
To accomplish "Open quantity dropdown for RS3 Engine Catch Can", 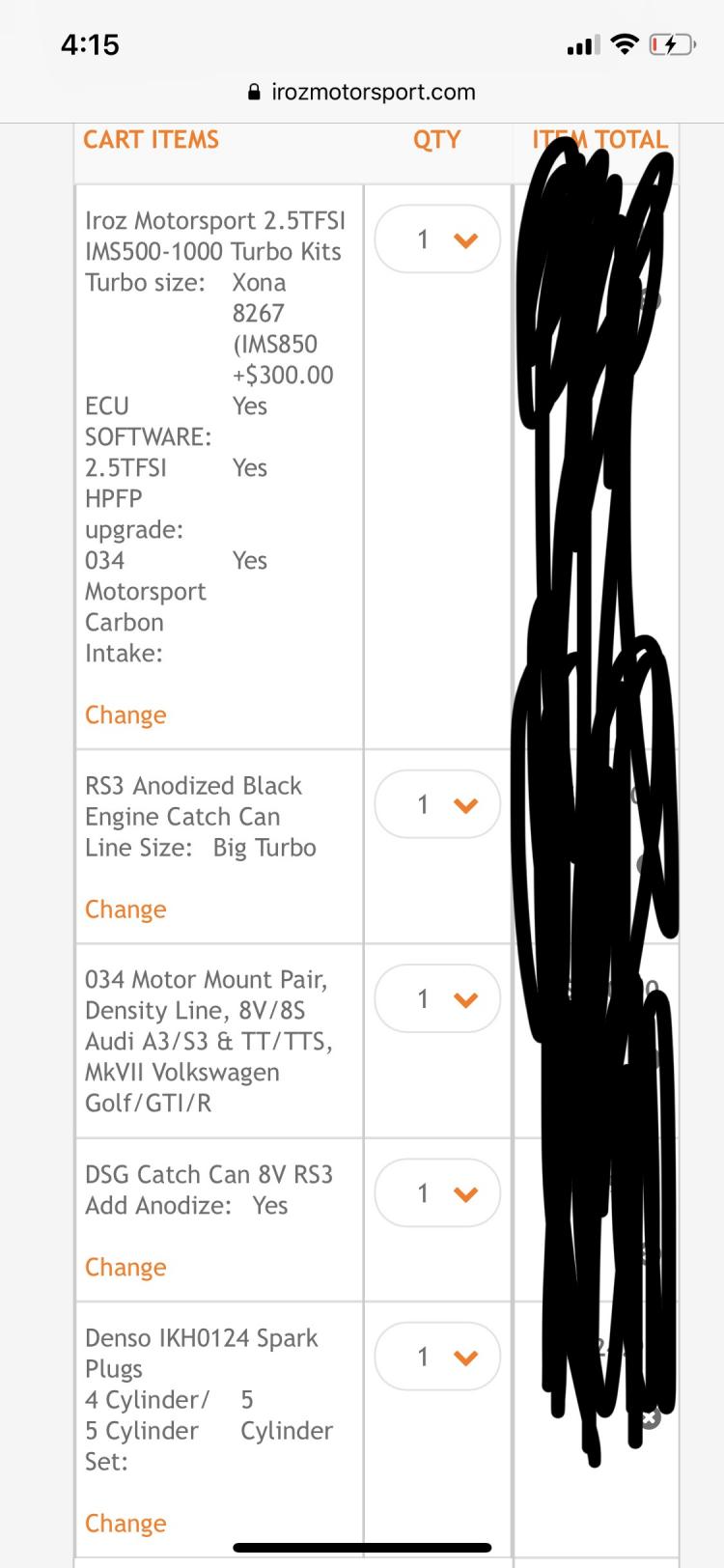I will (x=437, y=804).
